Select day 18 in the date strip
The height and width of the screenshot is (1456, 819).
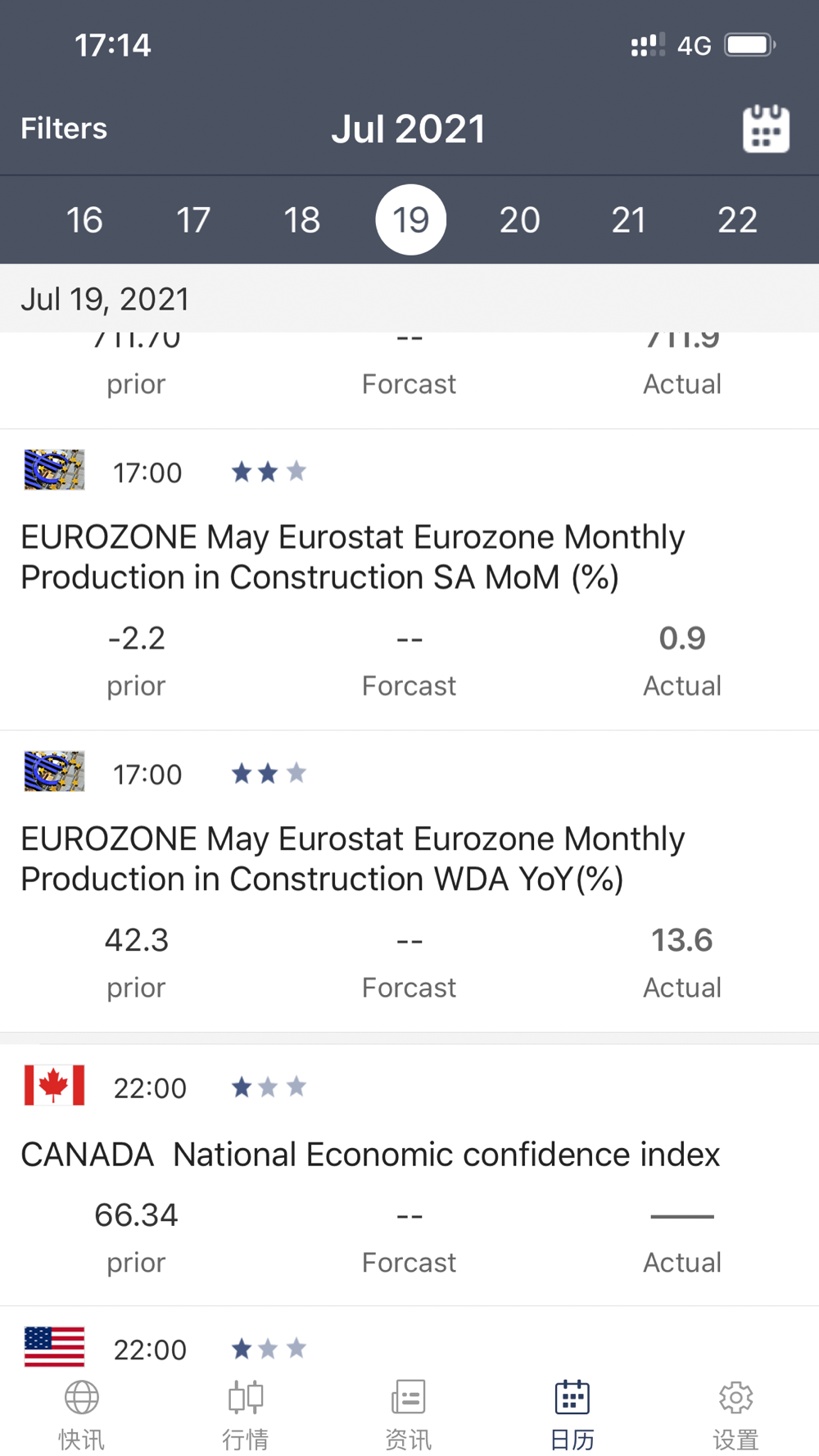pyautogui.click(x=302, y=219)
